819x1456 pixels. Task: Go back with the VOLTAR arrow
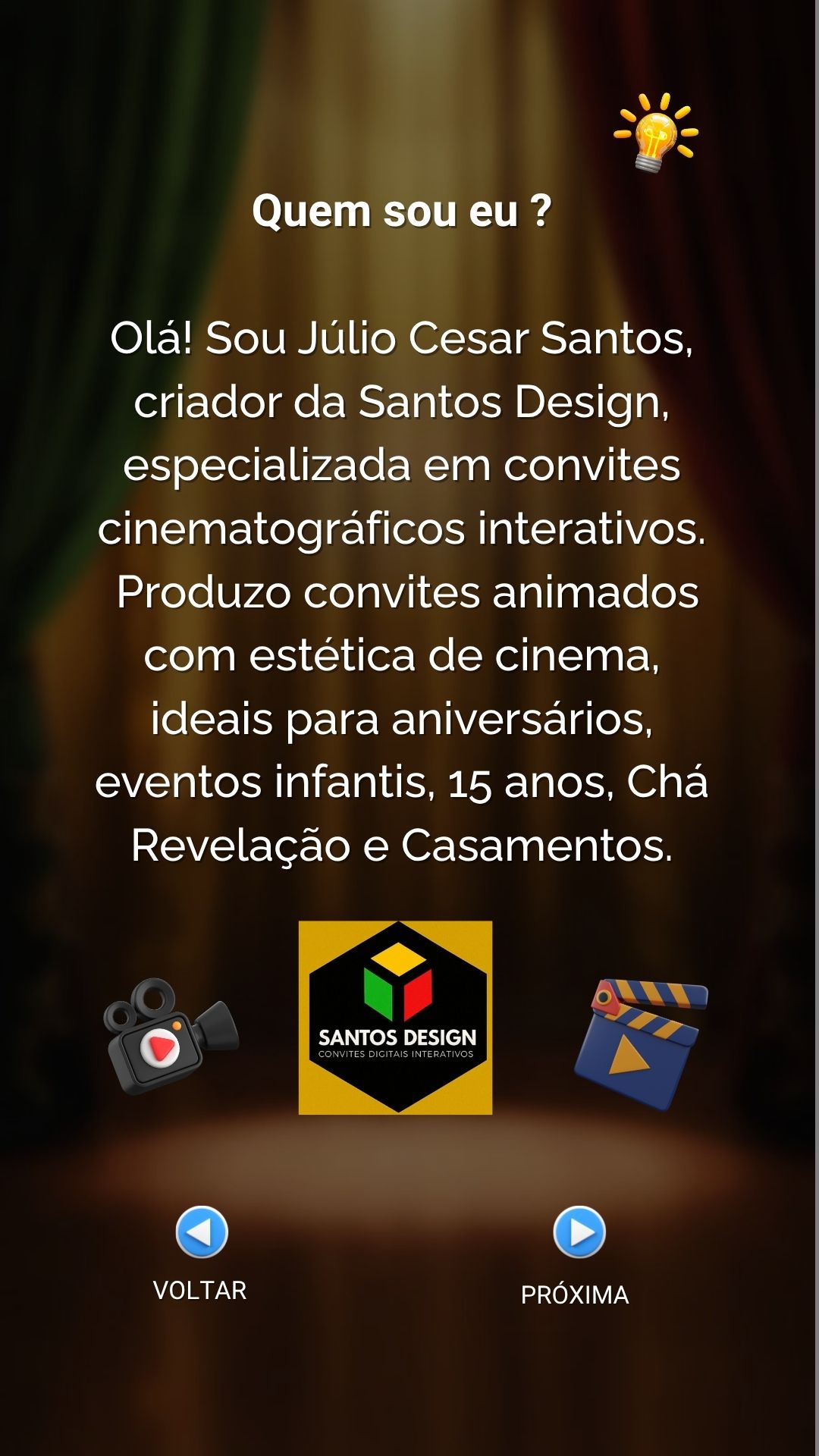coord(202,1232)
